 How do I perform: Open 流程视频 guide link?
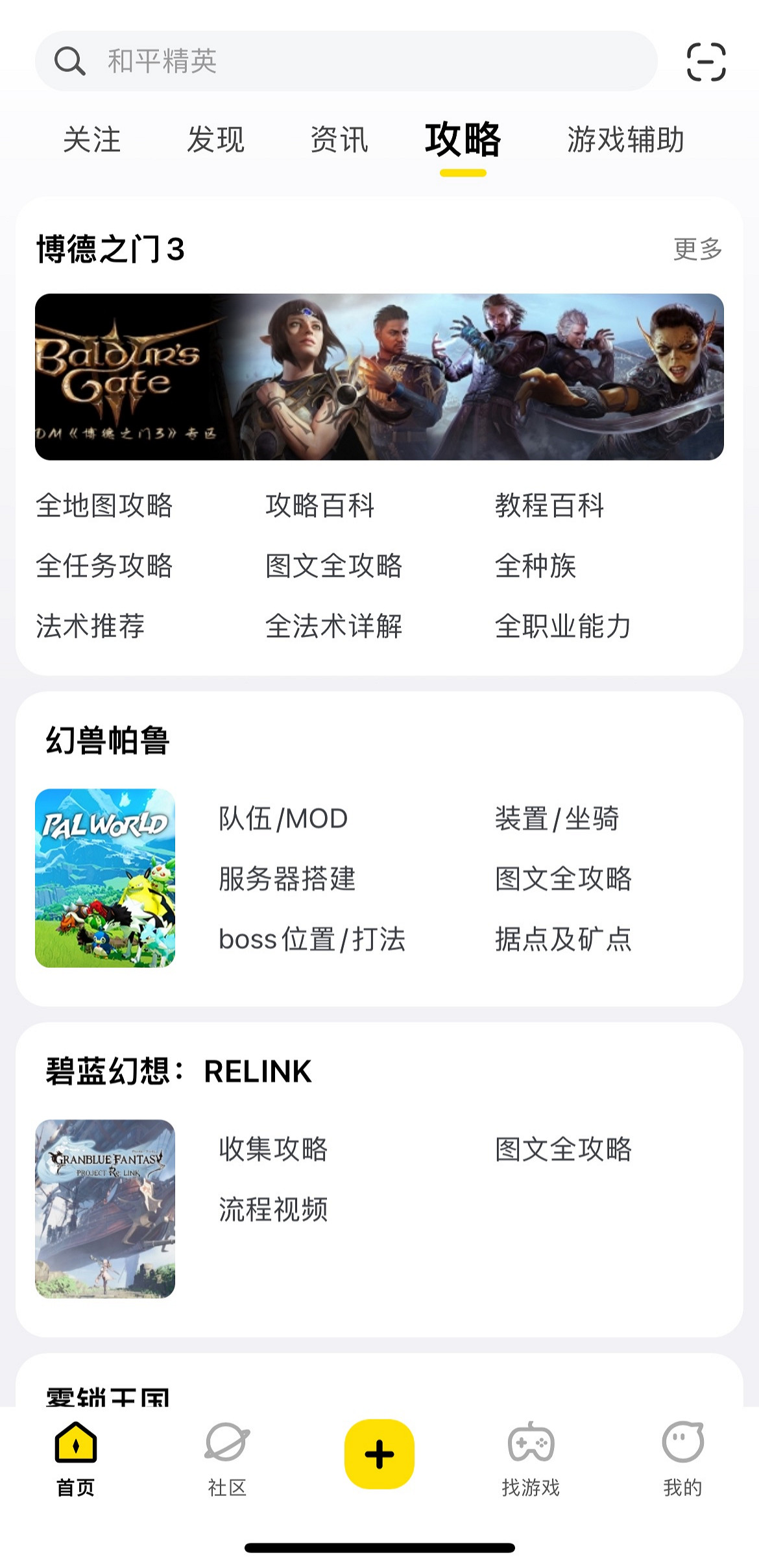(x=272, y=1209)
